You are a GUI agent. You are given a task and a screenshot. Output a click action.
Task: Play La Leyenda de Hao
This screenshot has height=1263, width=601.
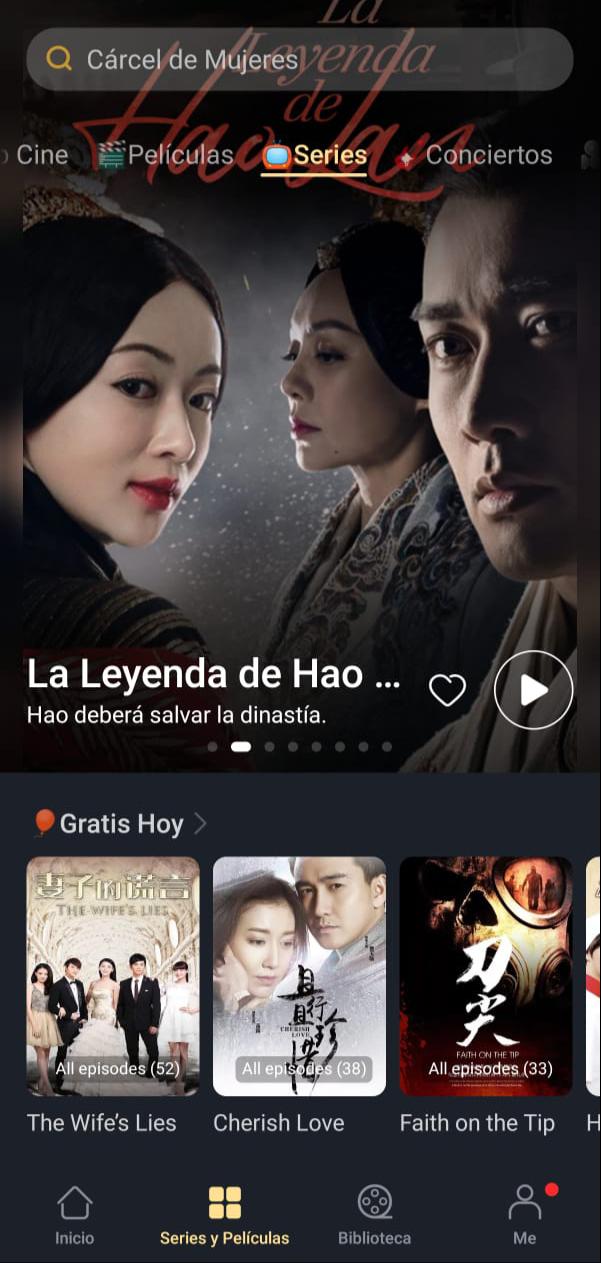[533, 690]
